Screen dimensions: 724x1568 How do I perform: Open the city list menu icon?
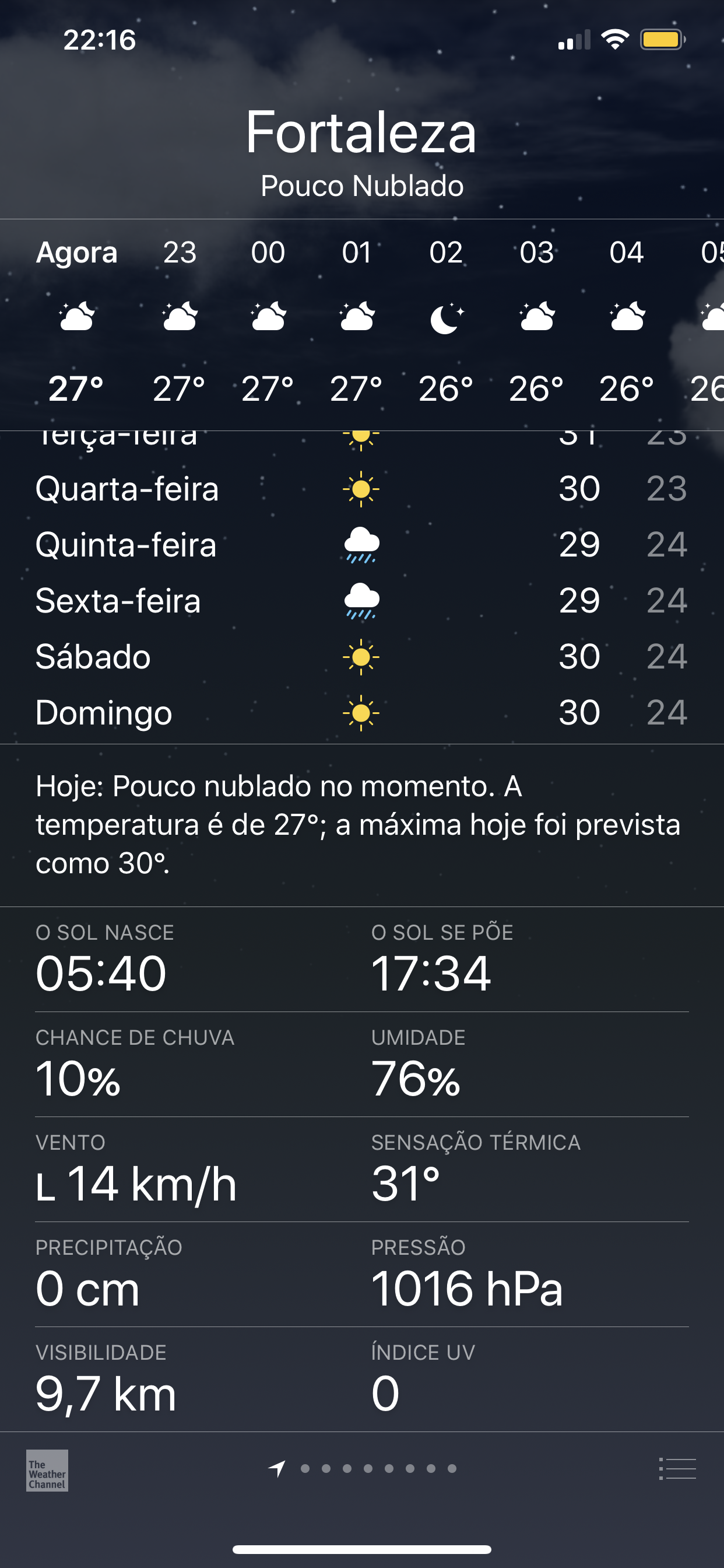coord(677,1469)
